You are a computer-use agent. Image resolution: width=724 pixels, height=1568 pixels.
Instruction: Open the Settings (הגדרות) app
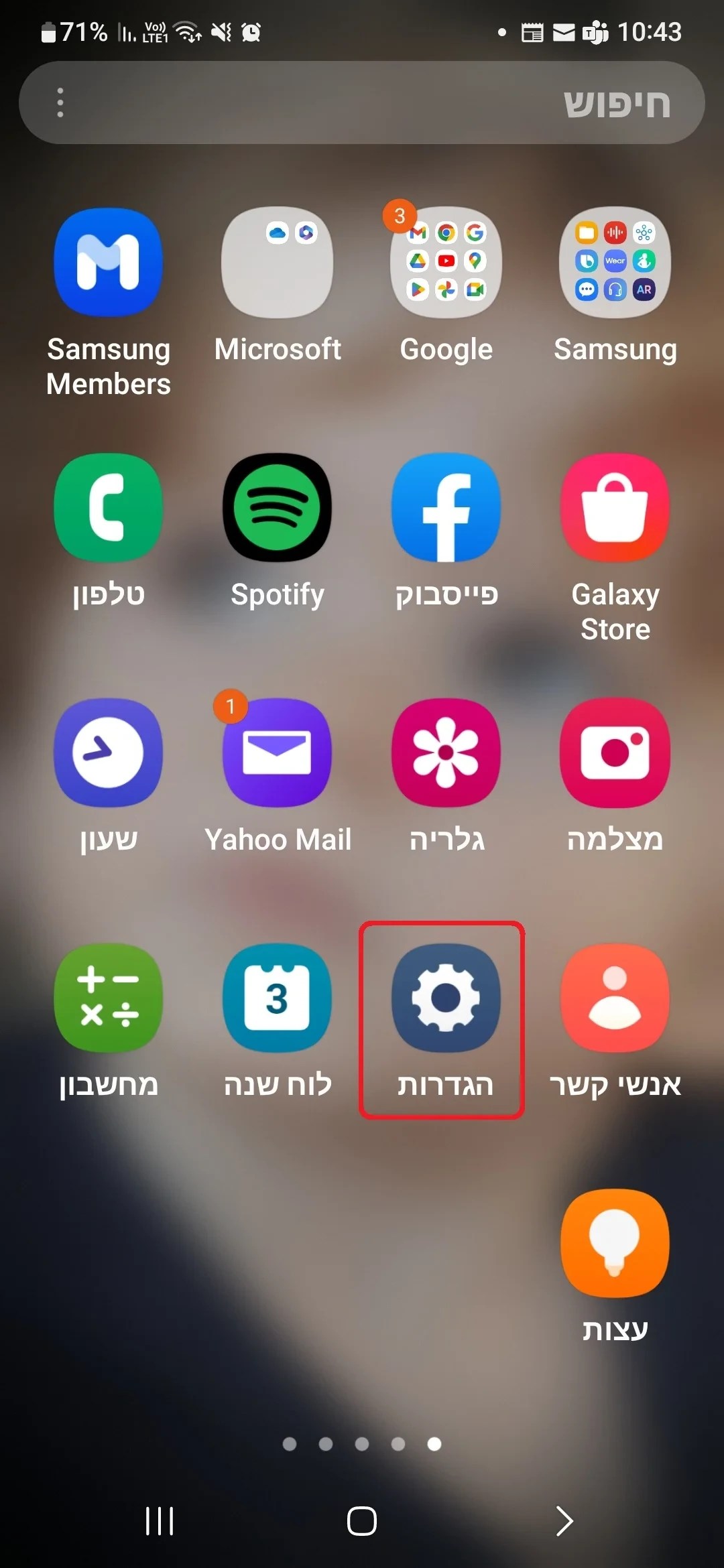[445, 998]
